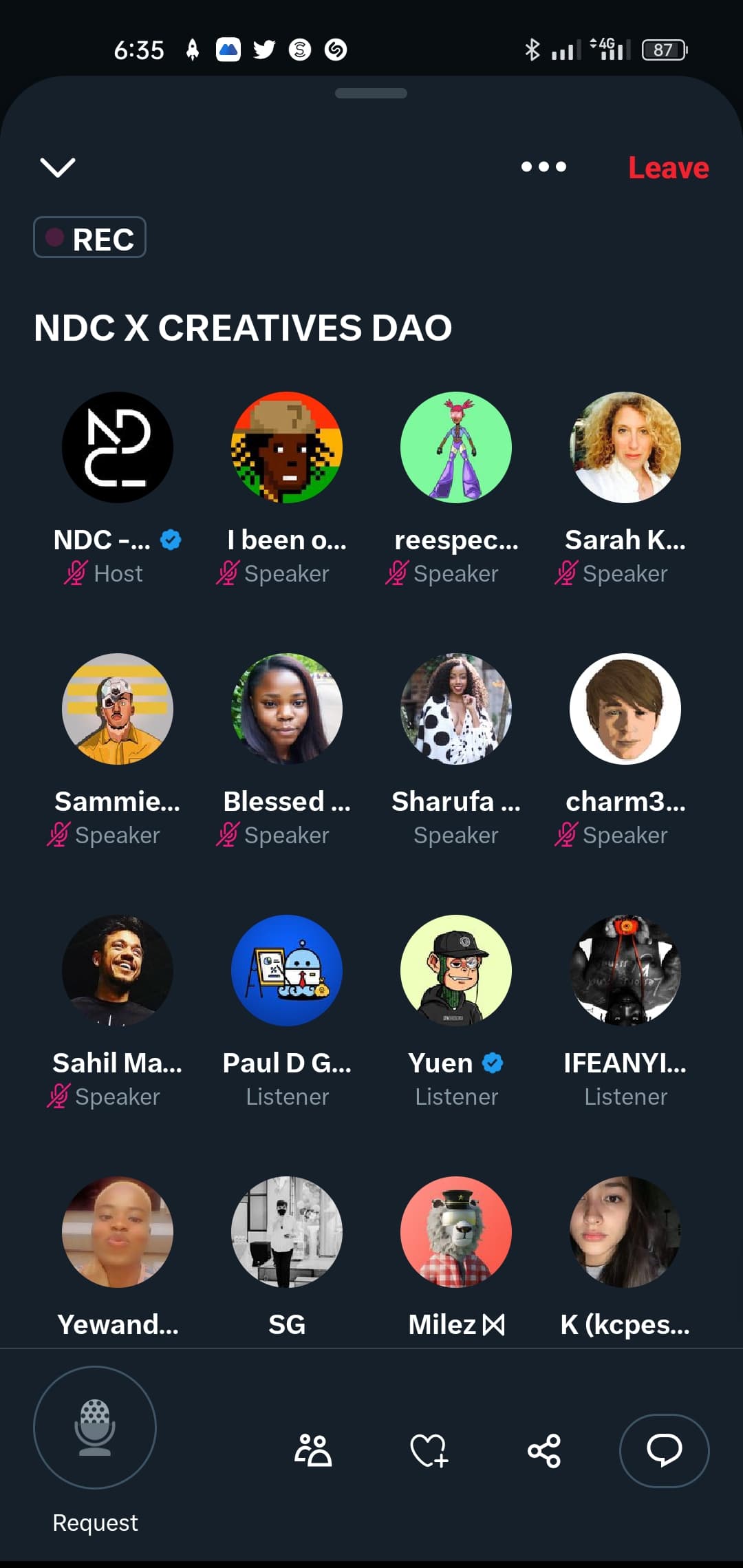Open charm3's speaker avatar

pos(625,709)
